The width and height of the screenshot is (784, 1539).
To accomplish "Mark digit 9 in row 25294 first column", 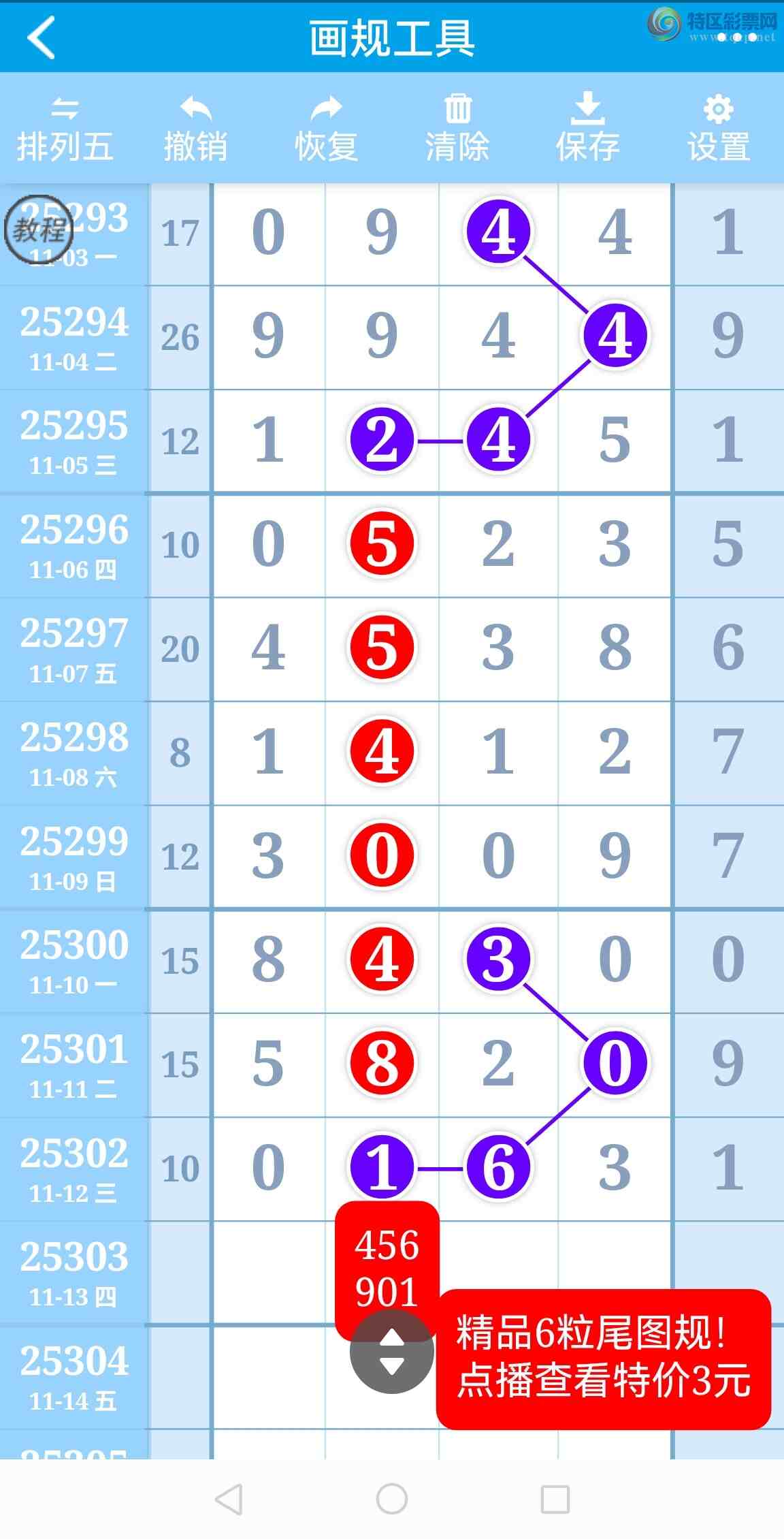I will click(268, 336).
